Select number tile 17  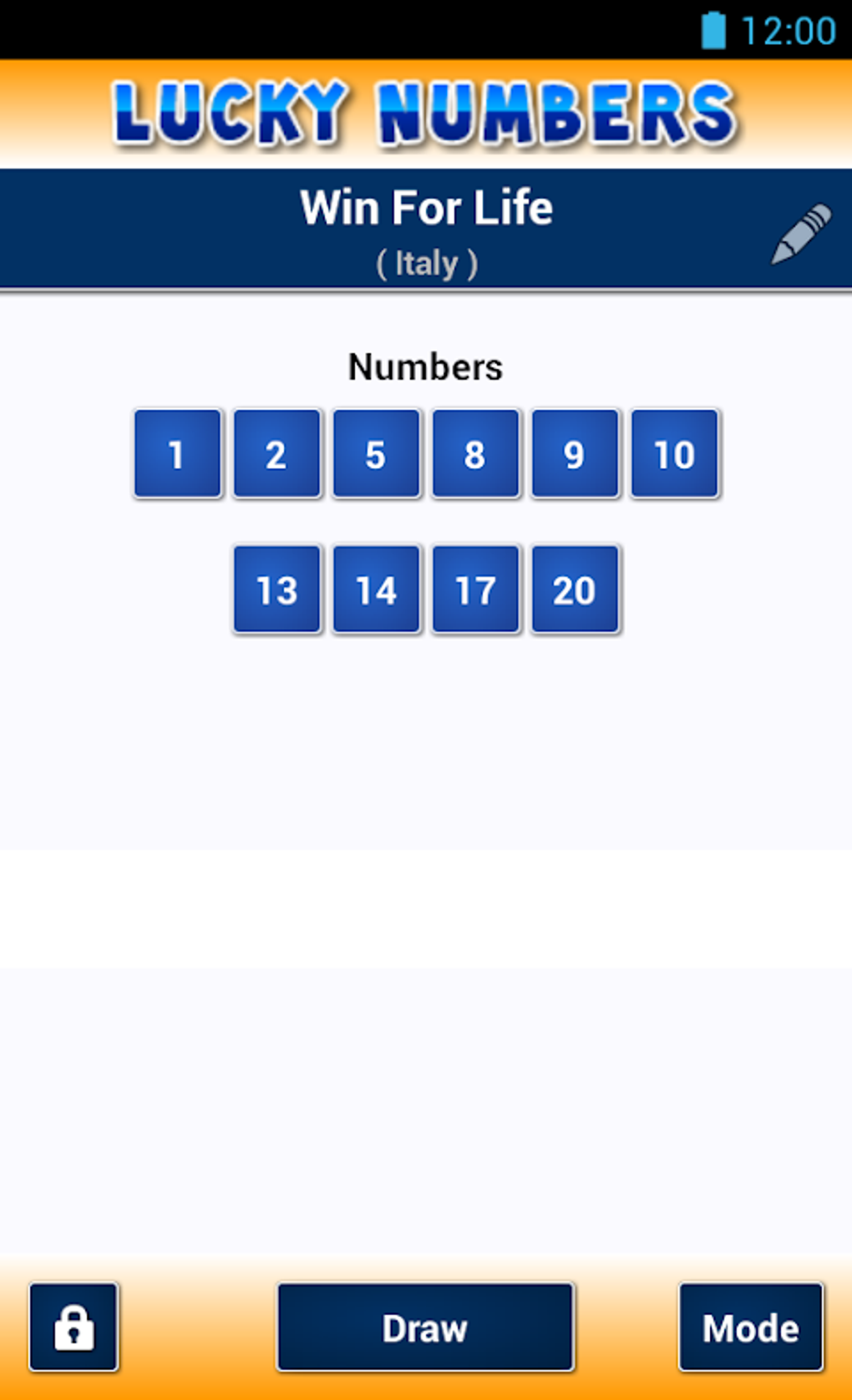tap(475, 590)
